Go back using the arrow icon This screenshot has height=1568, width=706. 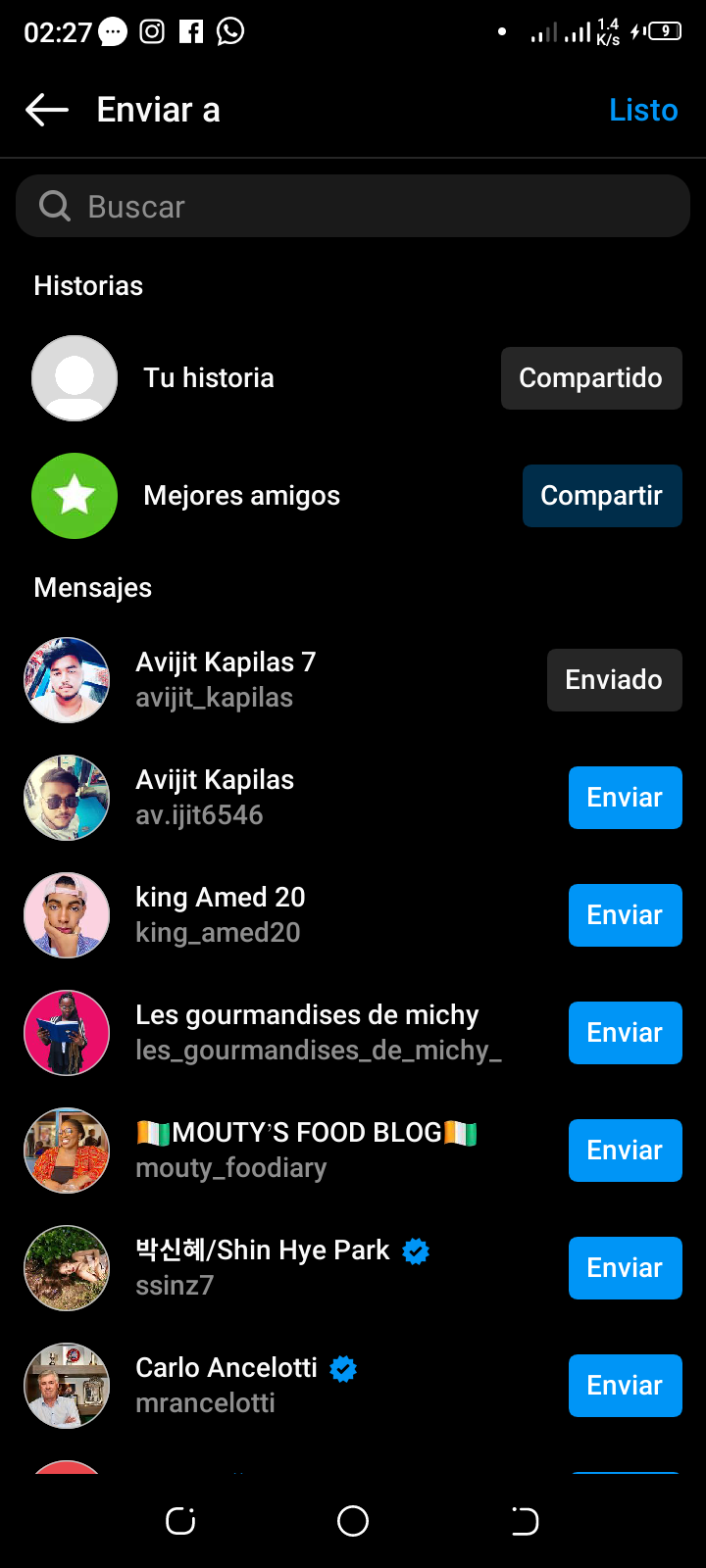(46, 110)
